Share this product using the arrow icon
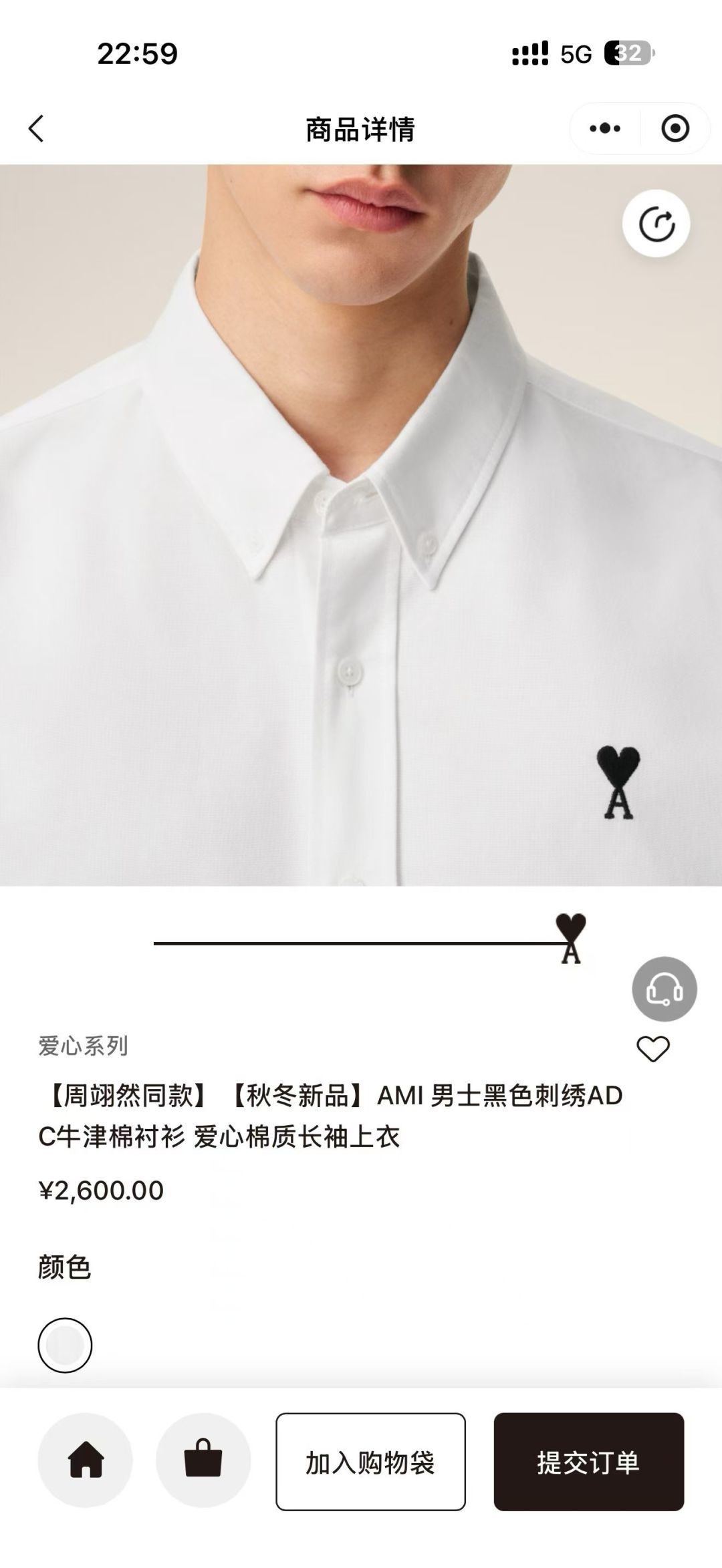Viewport: 722px width, 1568px height. point(656,224)
